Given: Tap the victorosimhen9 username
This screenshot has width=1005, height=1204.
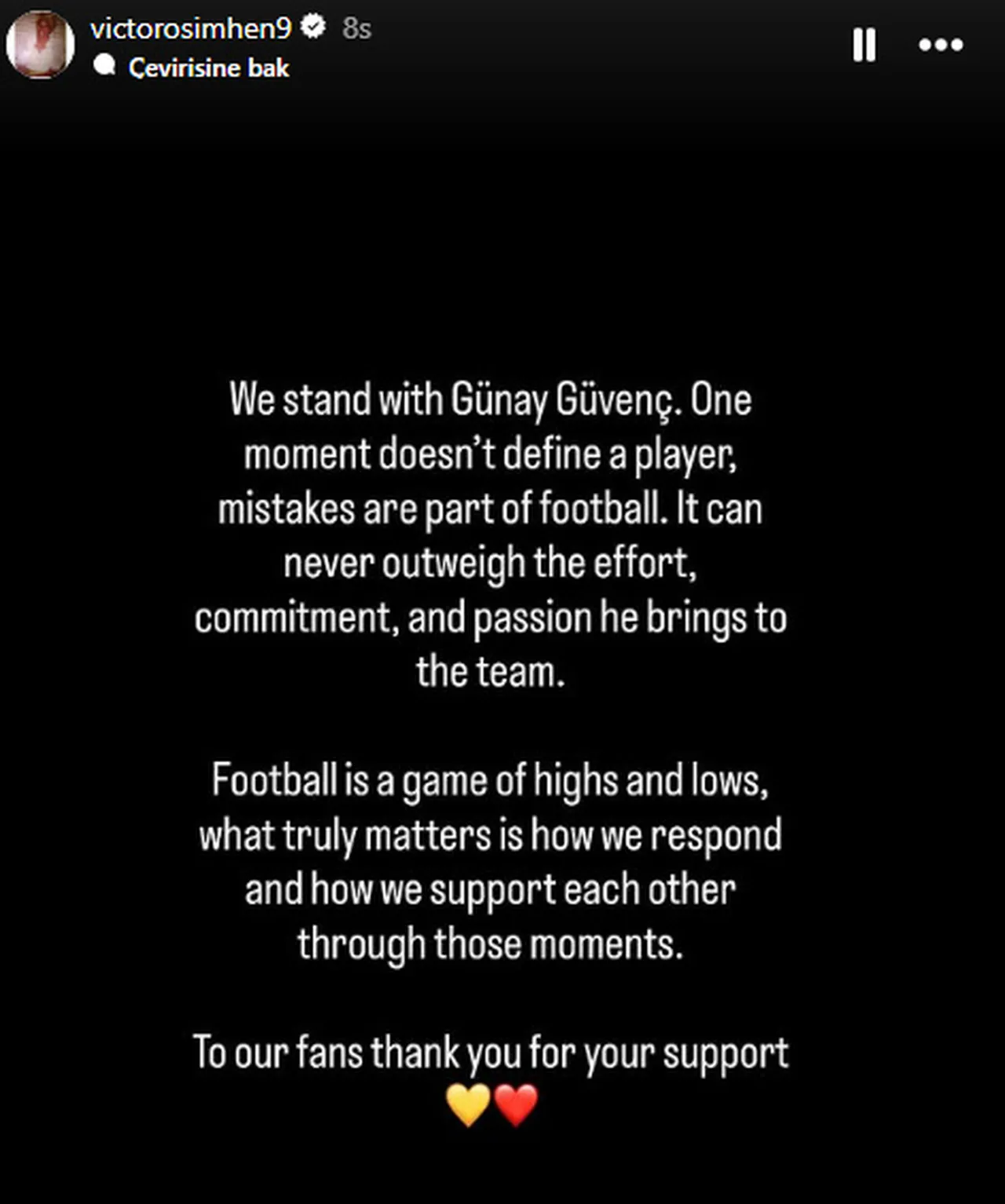Looking at the screenshot, I should pyautogui.click(x=191, y=28).
